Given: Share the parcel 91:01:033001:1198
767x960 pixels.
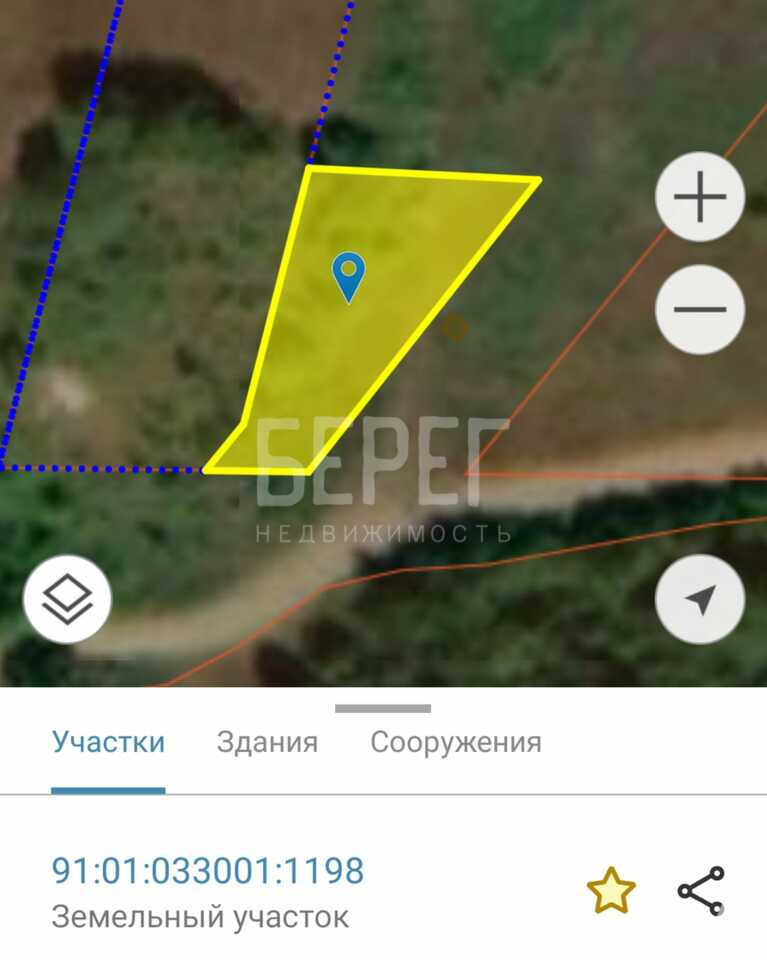Looking at the screenshot, I should coord(701,890).
